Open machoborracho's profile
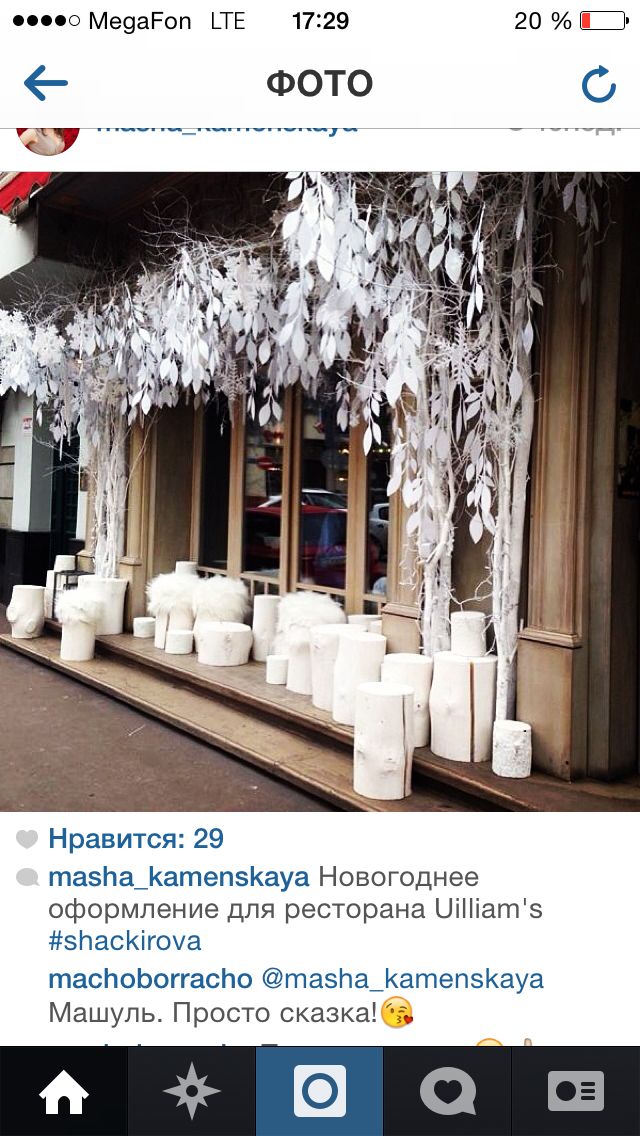This screenshot has width=640, height=1136. coord(150,978)
